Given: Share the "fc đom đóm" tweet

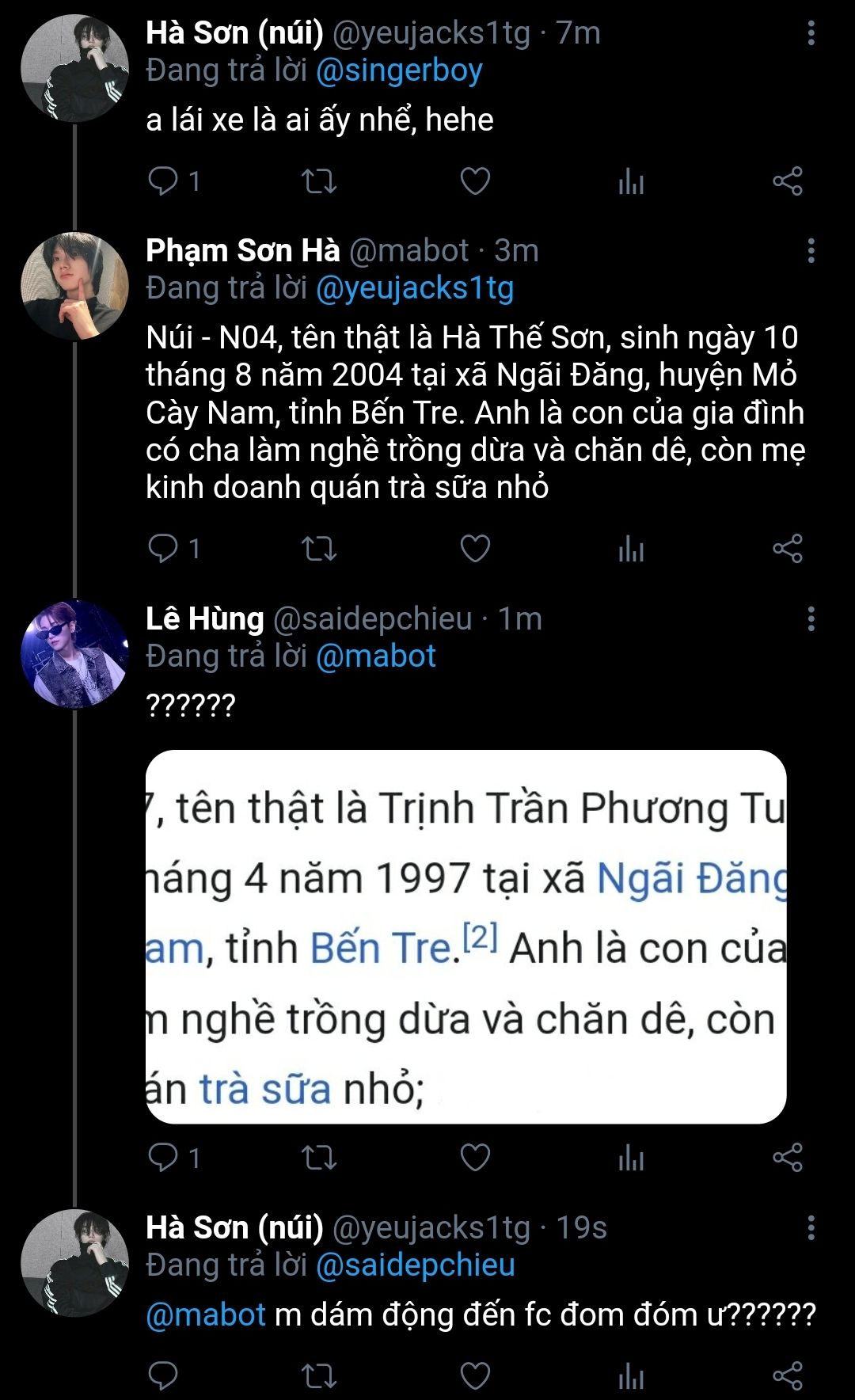Looking at the screenshot, I should (x=788, y=1376).
